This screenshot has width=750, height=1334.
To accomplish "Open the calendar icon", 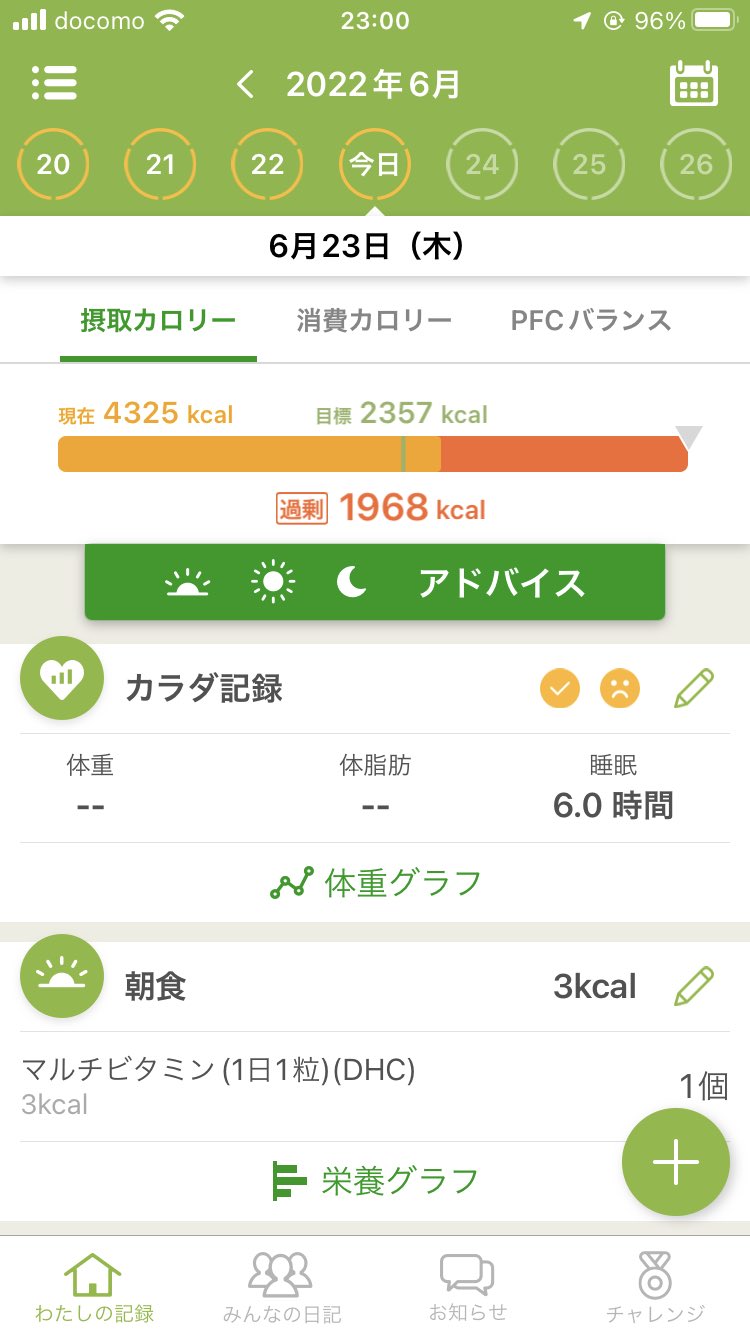I will (694, 85).
